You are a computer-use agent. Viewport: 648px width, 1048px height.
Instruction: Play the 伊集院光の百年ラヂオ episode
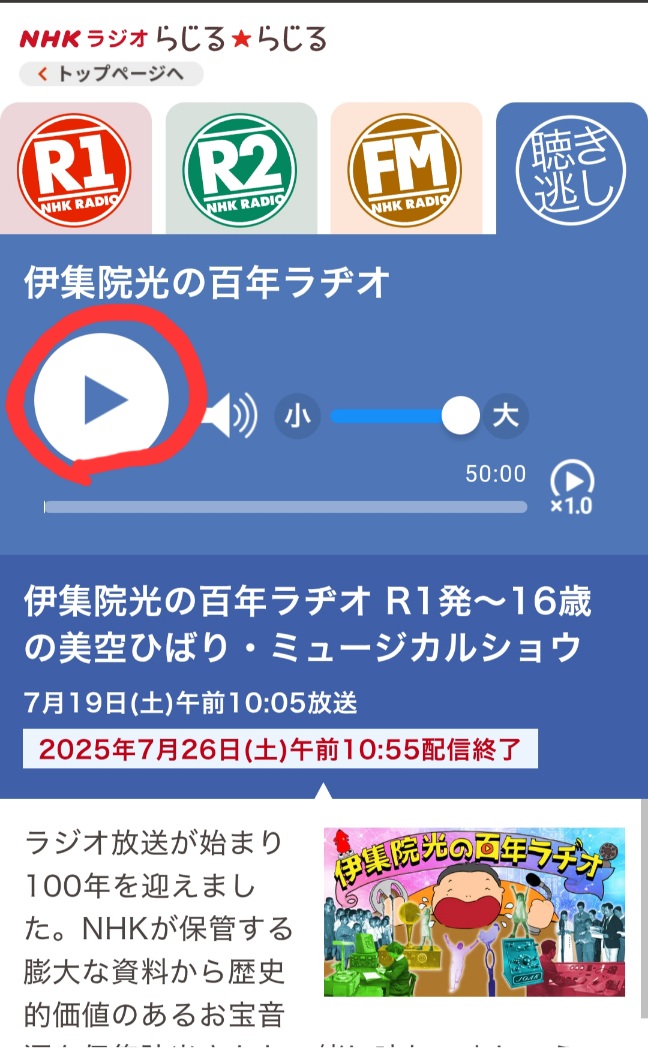(101, 399)
